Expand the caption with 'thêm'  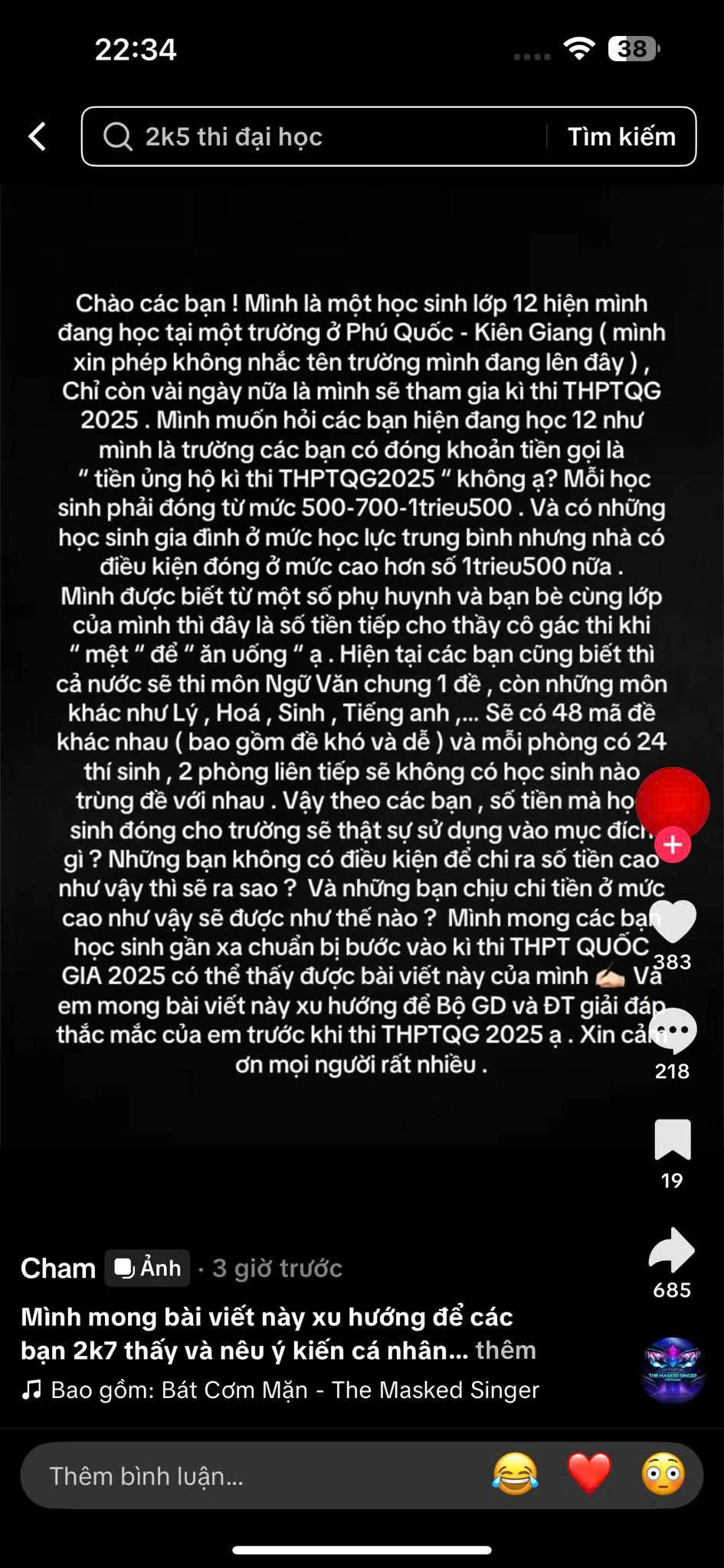click(x=506, y=1350)
